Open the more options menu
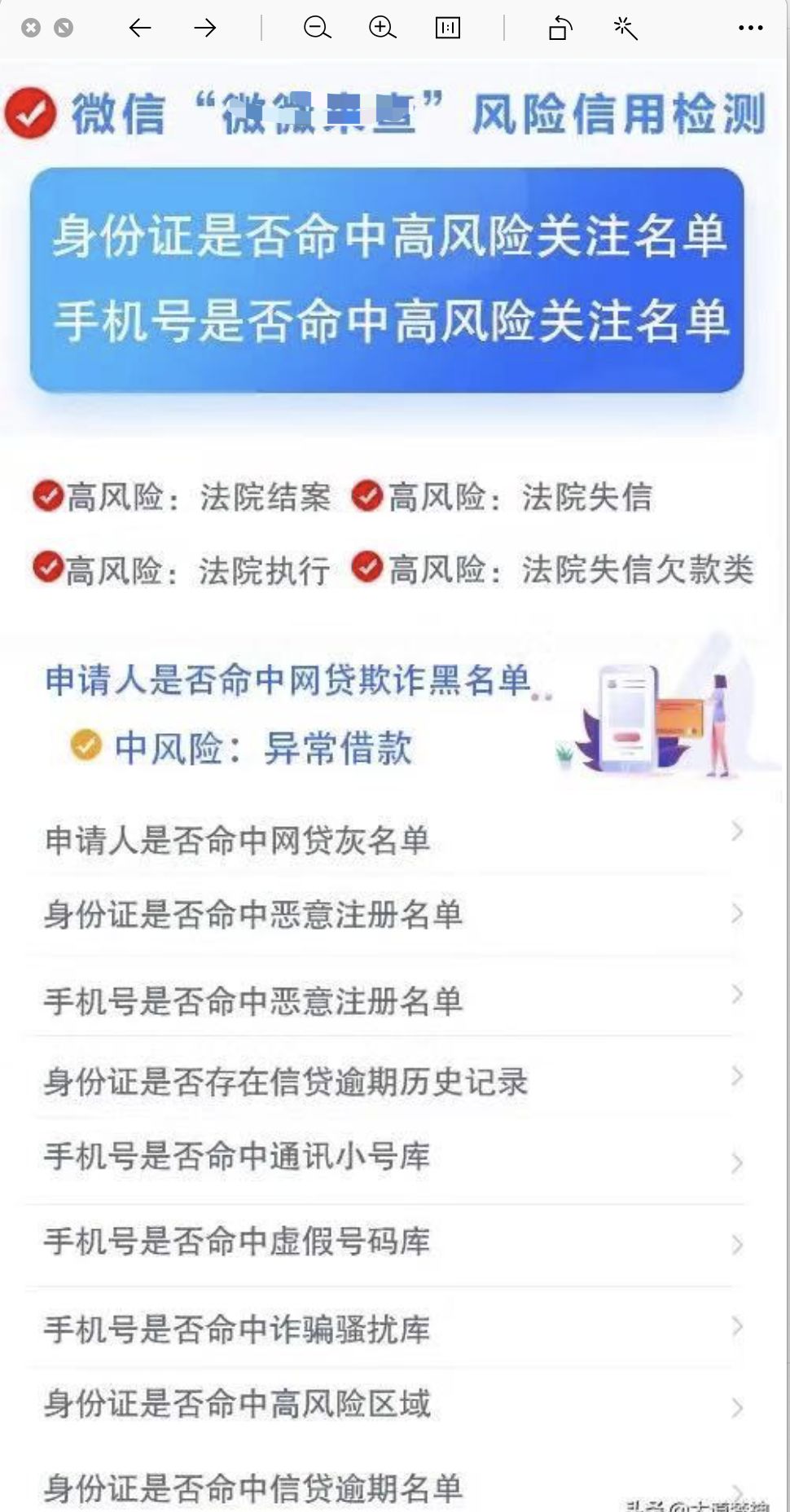 tap(750, 29)
